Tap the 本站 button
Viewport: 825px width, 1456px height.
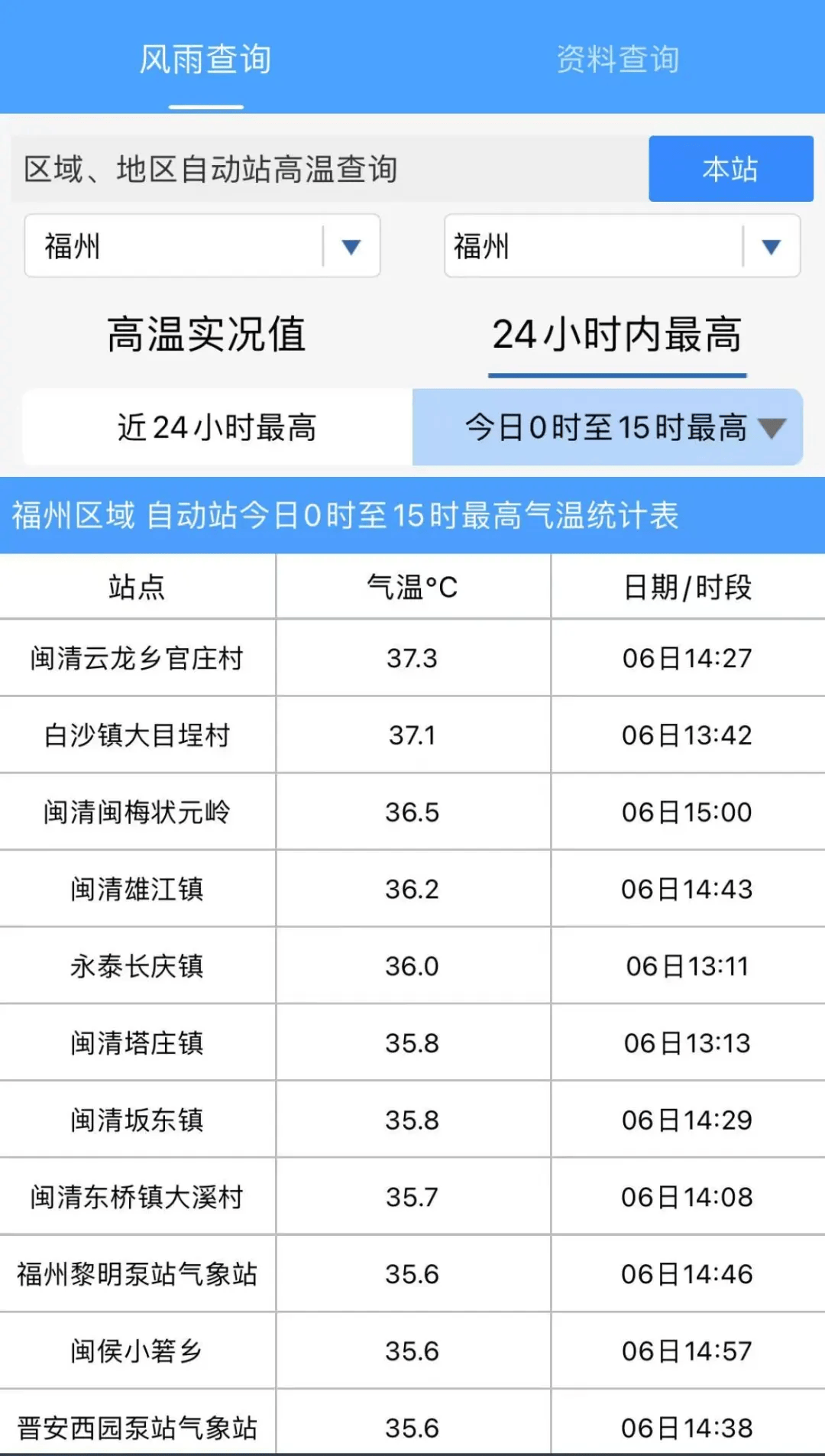click(730, 169)
